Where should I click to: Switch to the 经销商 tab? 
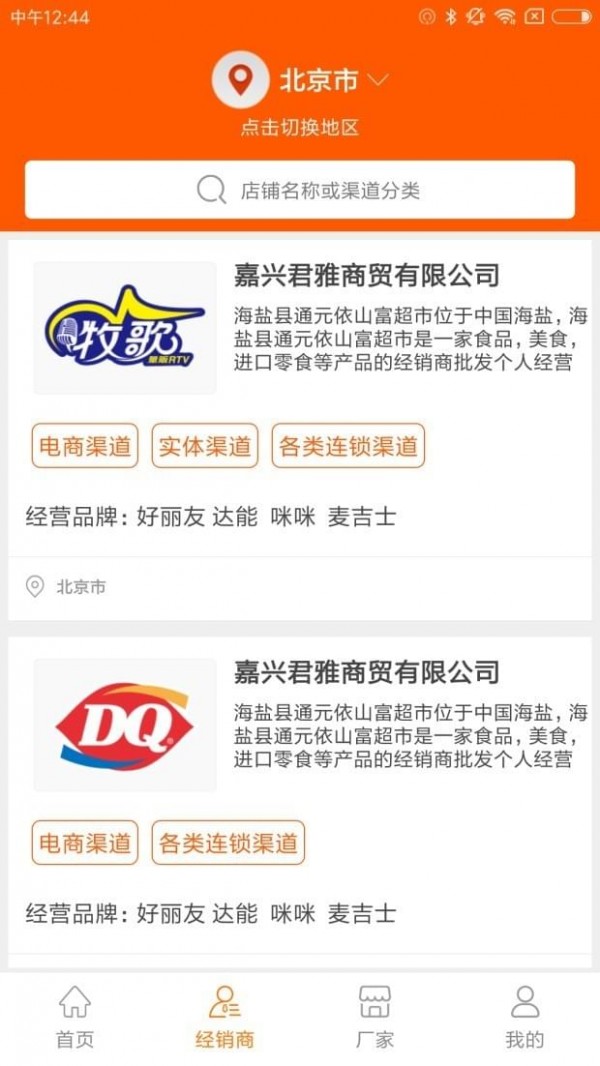(x=225, y=1017)
